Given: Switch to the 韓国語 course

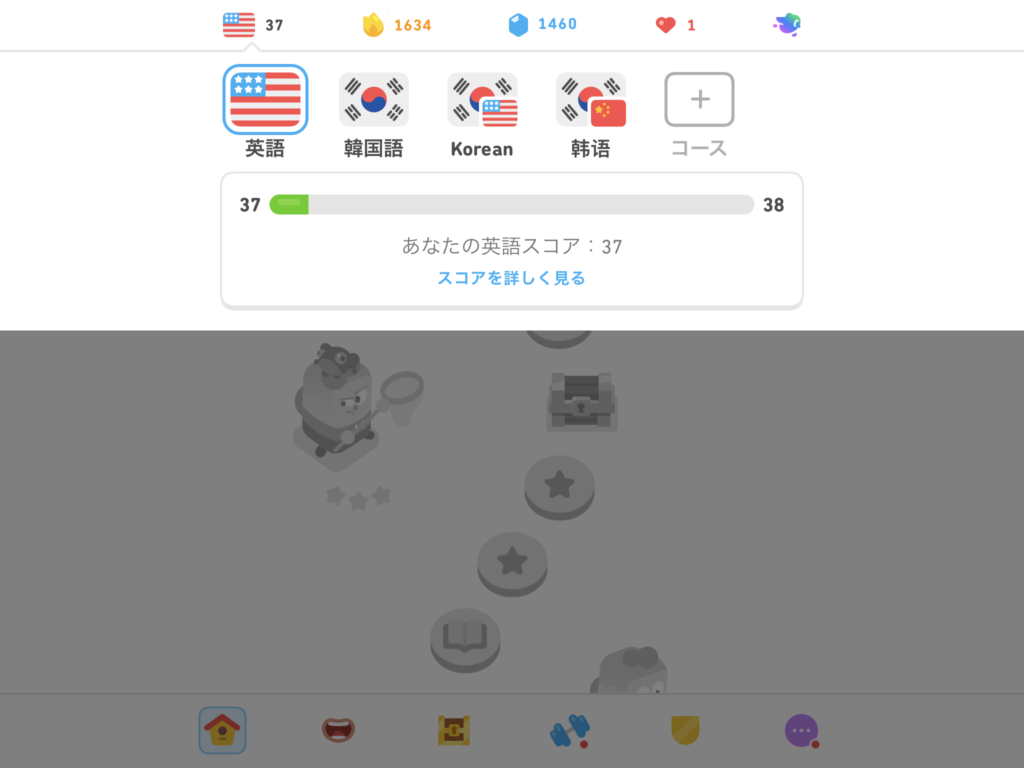Looking at the screenshot, I should click(x=373, y=100).
